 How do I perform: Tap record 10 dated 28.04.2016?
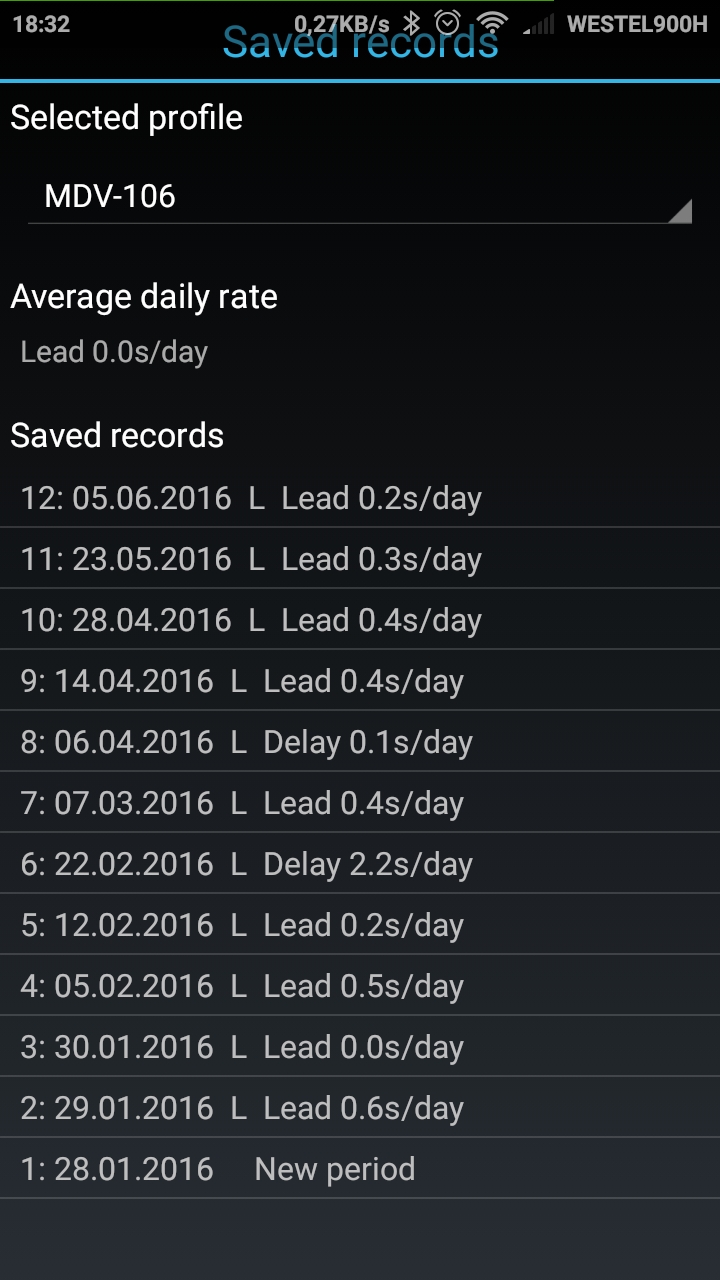360,619
